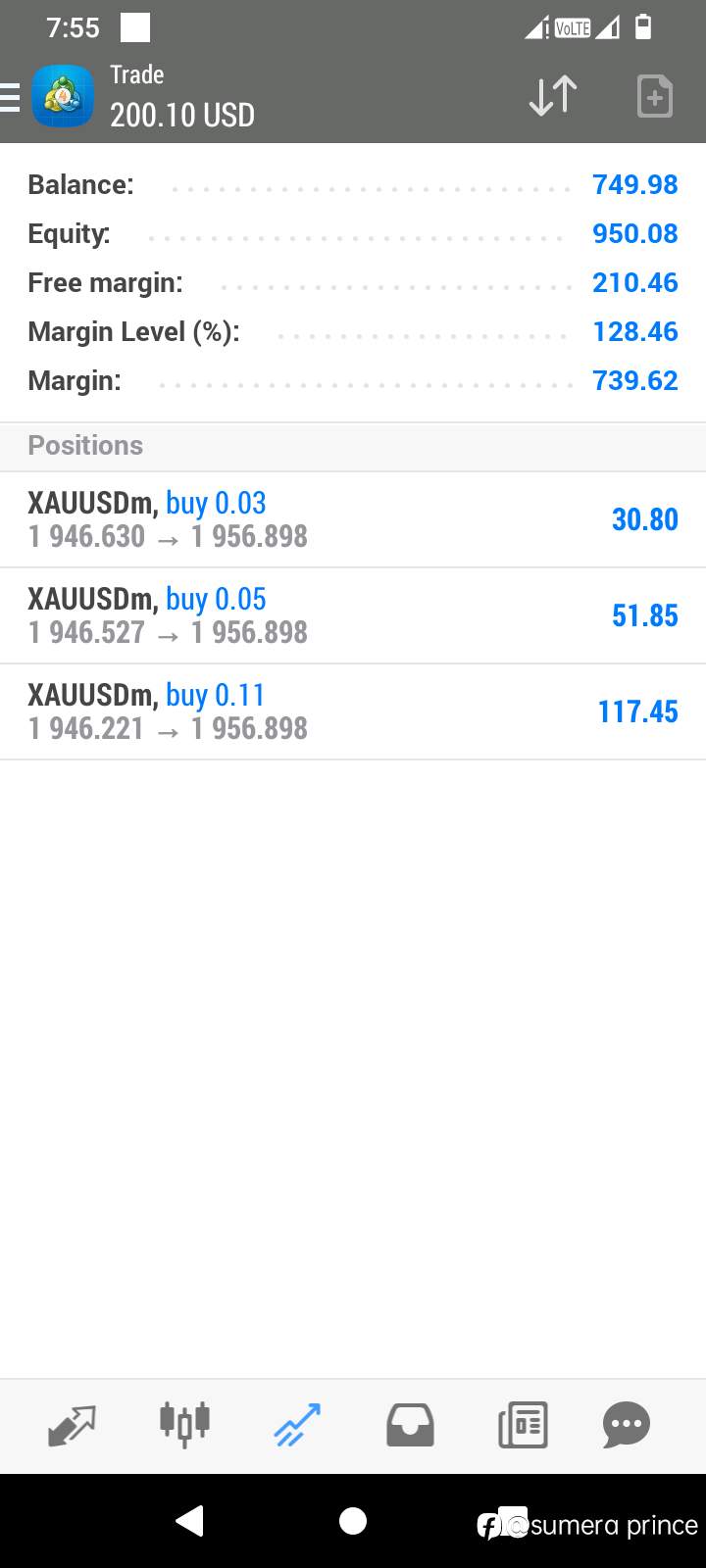Go back with system back button

189,1521
